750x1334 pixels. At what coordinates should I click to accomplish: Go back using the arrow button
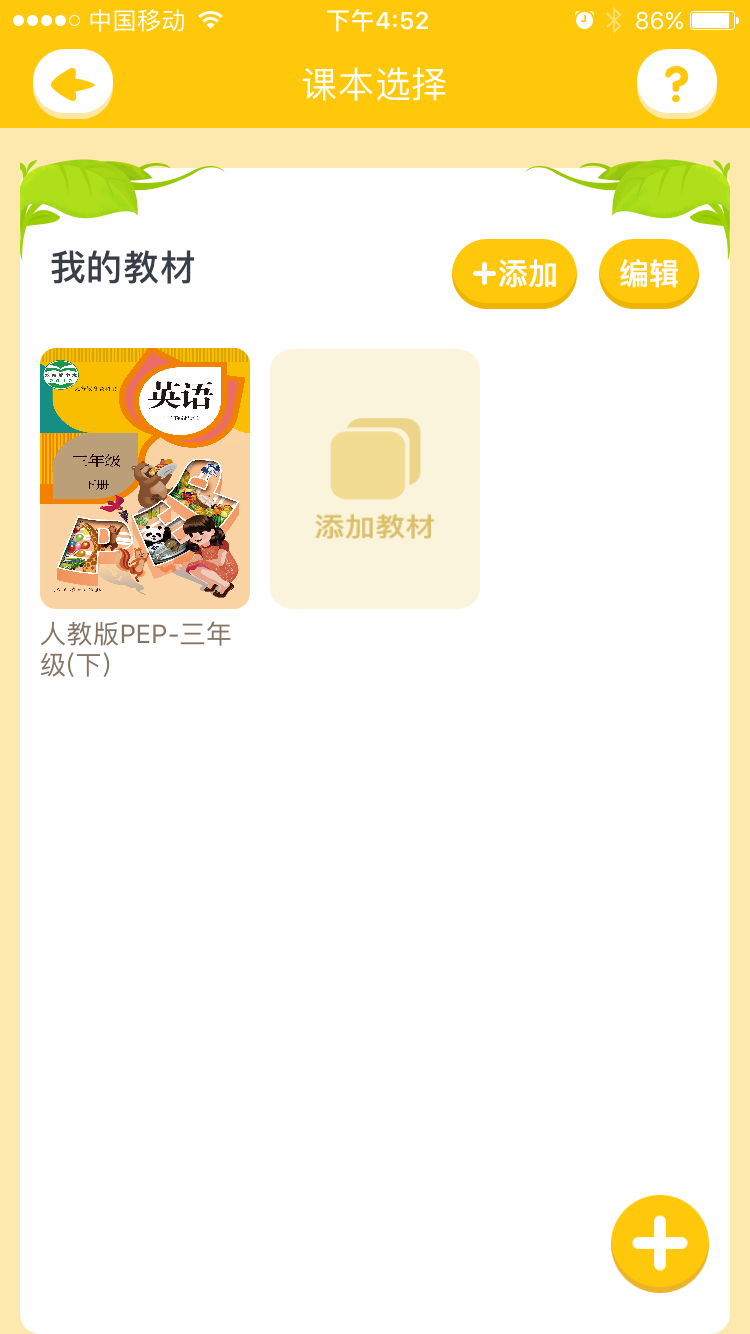(73, 83)
